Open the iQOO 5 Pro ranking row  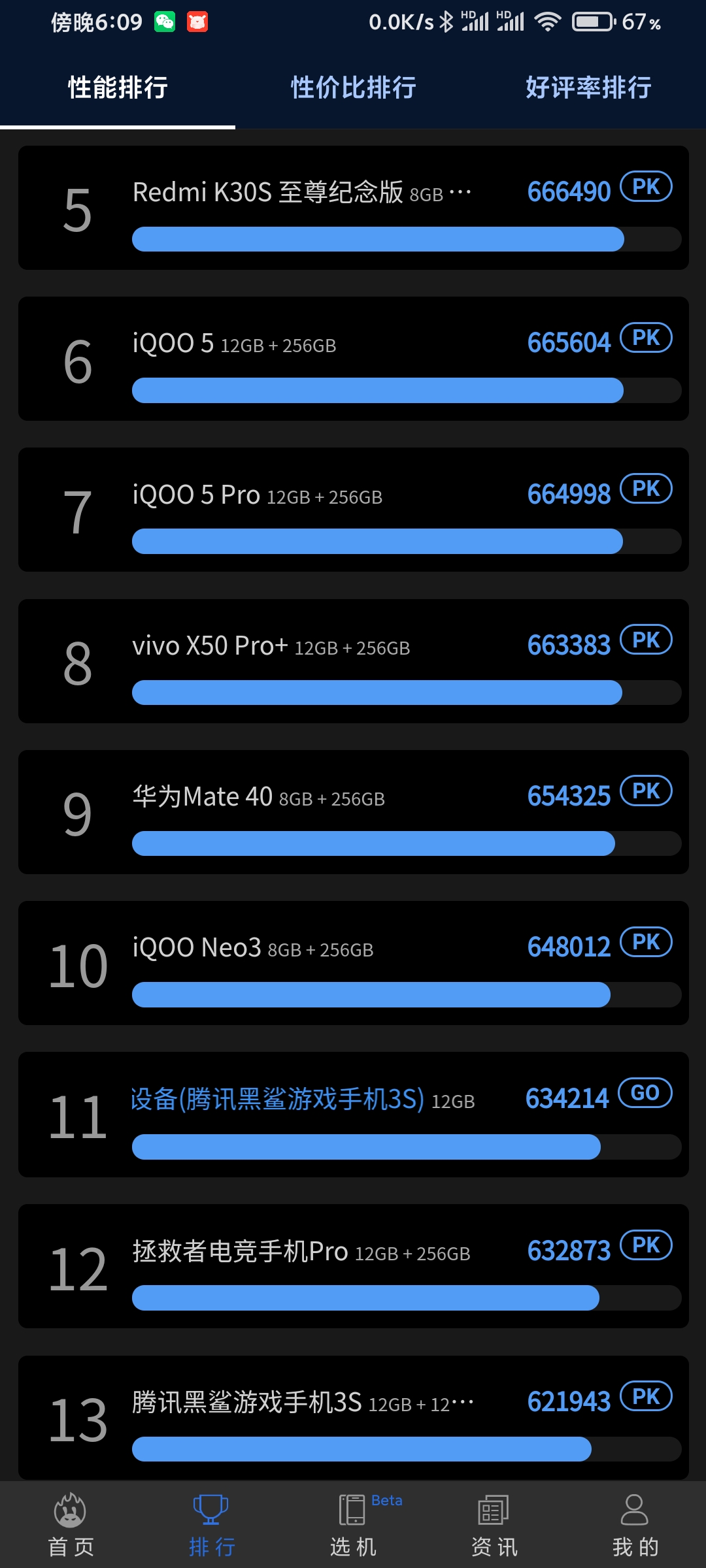pos(354,510)
